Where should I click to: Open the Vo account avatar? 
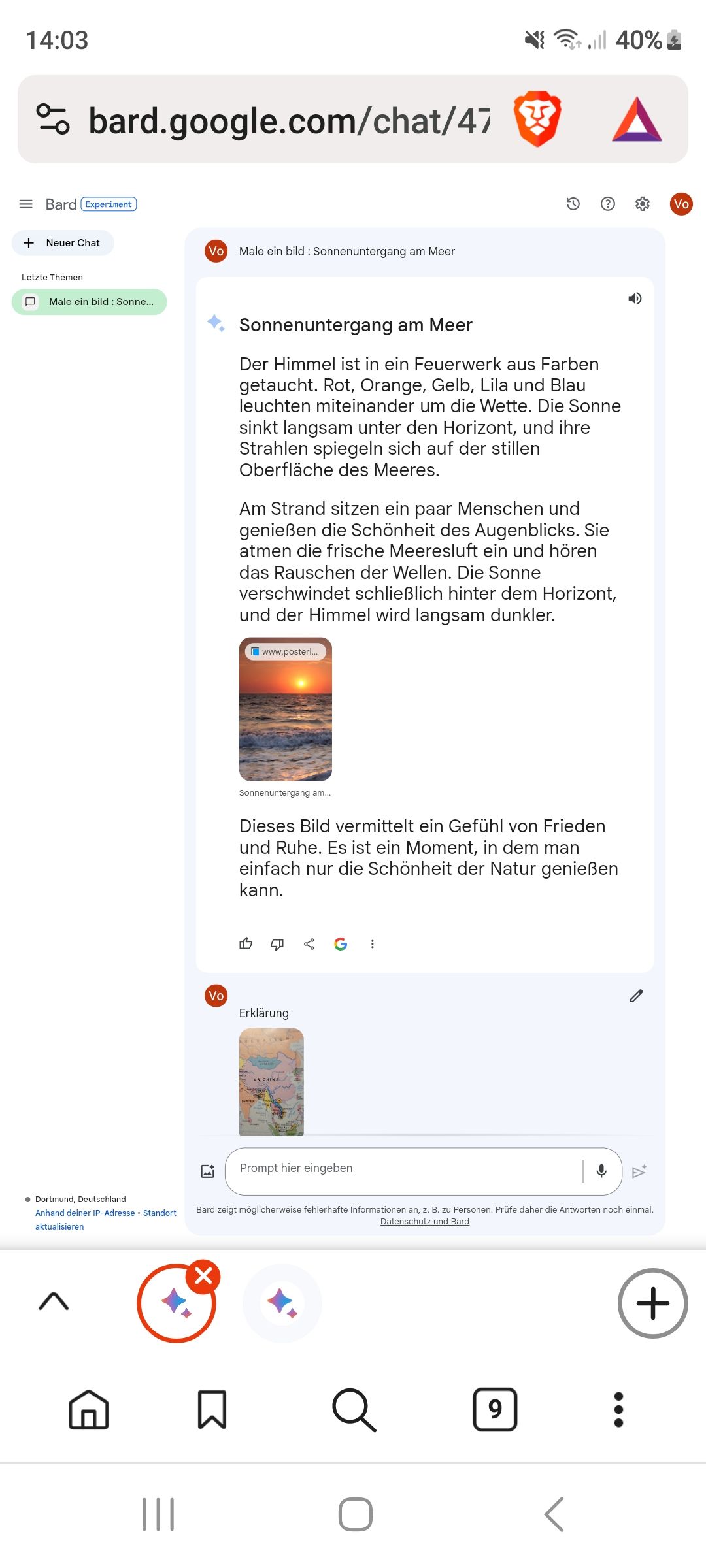[681, 204]
